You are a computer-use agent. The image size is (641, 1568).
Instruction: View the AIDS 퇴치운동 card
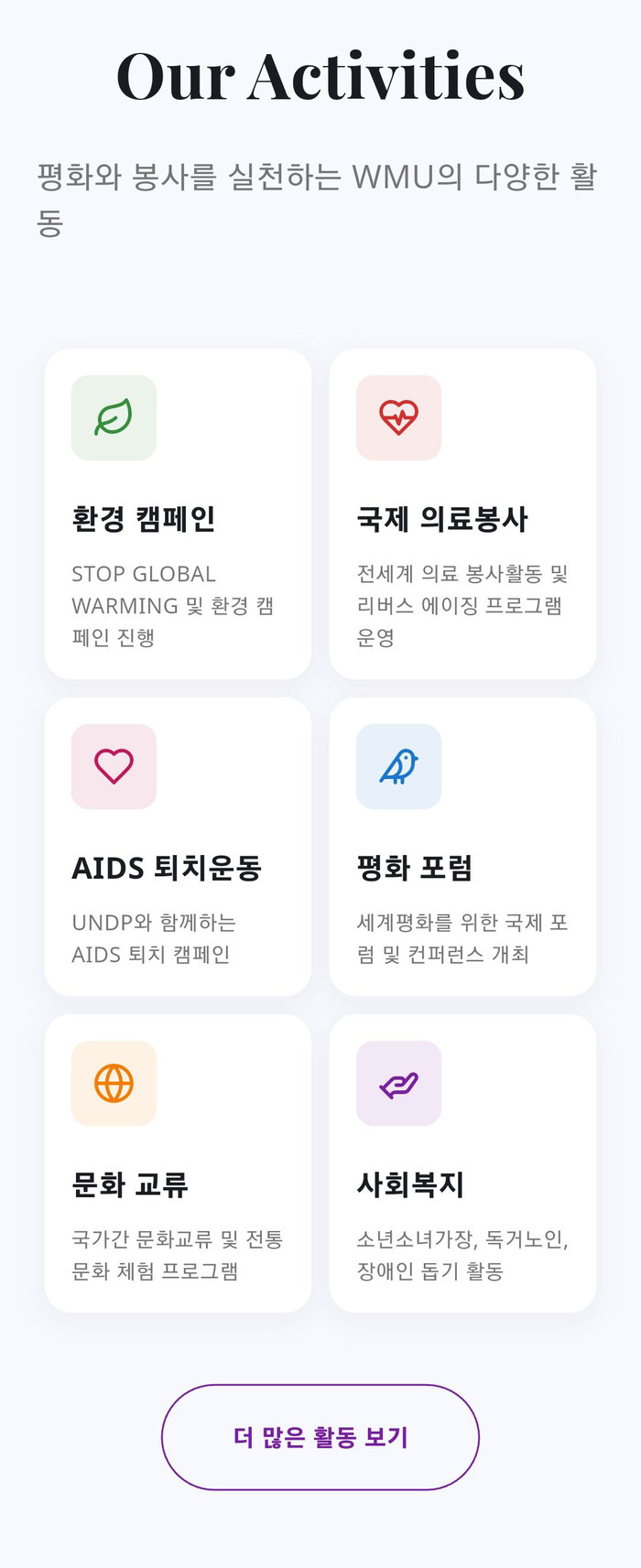pos(178,846)
